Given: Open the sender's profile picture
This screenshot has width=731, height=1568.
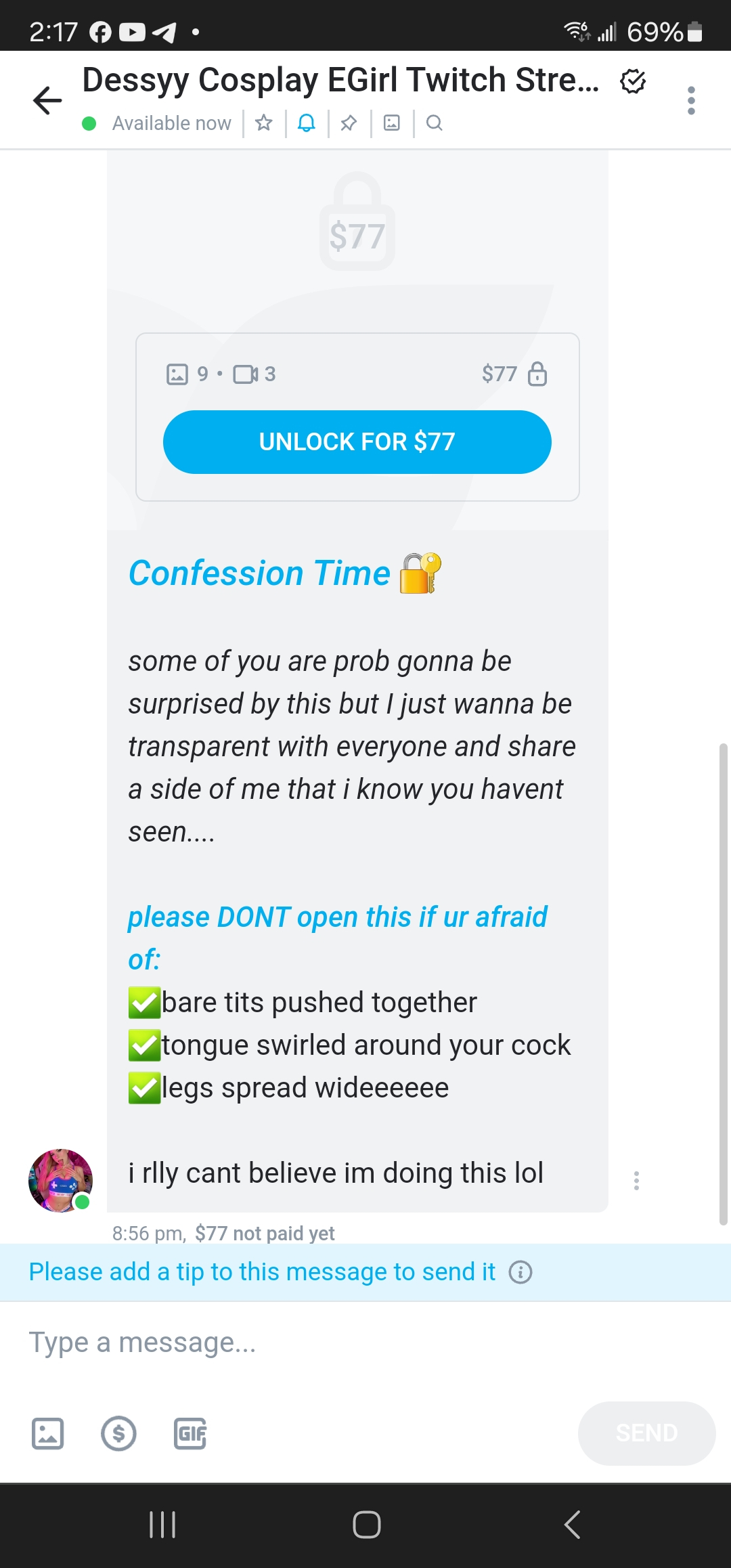Looking at the screenshot, I should tap(60, 1181).
